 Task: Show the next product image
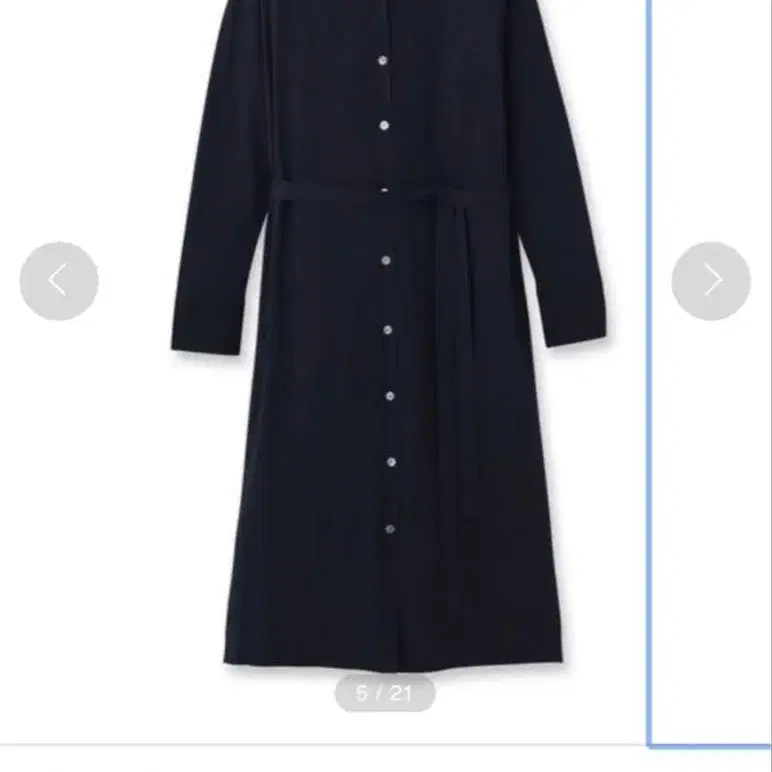click(711, 281)
